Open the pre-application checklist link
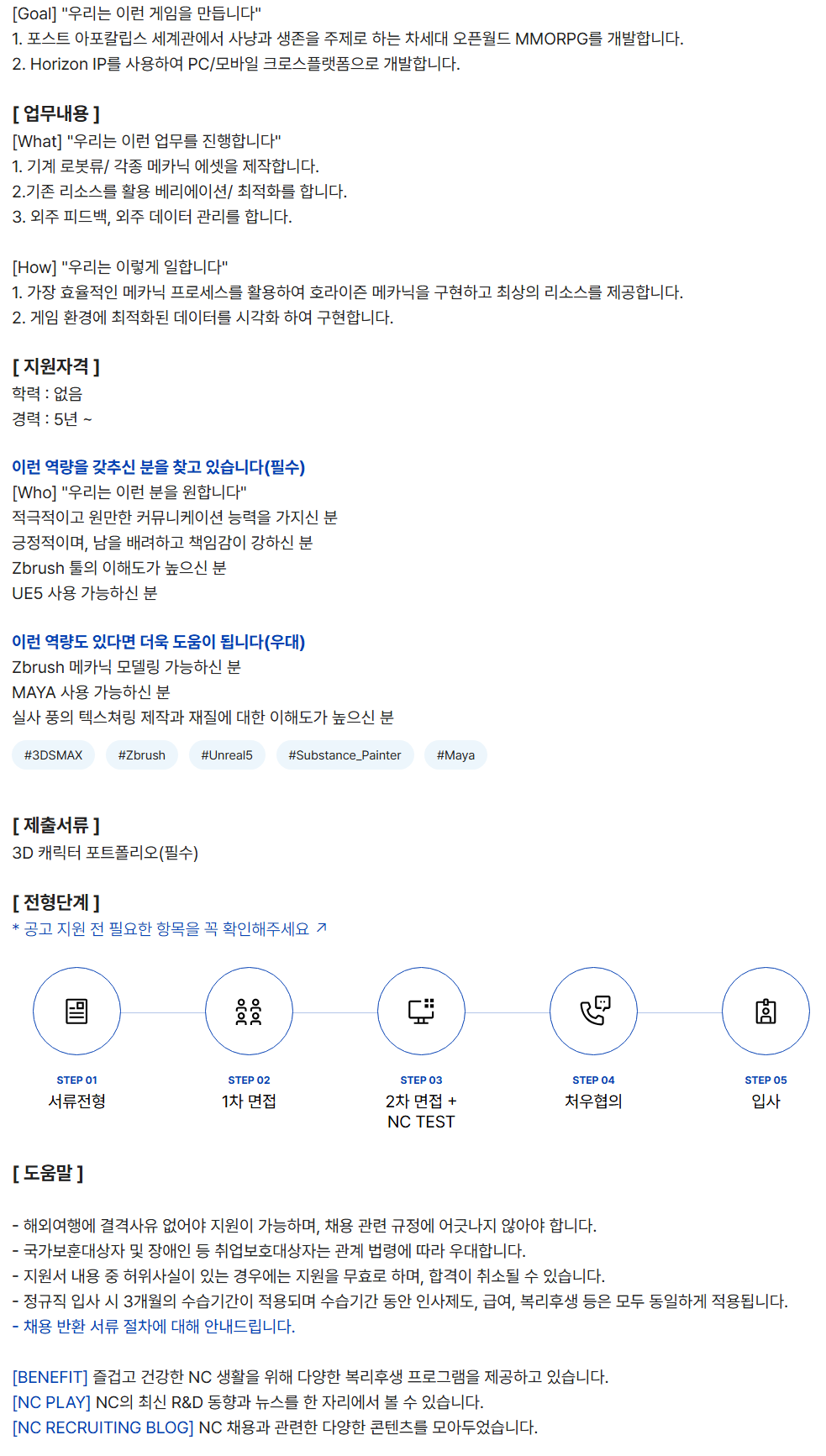The image size is (826, 1456). click(x=168, y=928)
